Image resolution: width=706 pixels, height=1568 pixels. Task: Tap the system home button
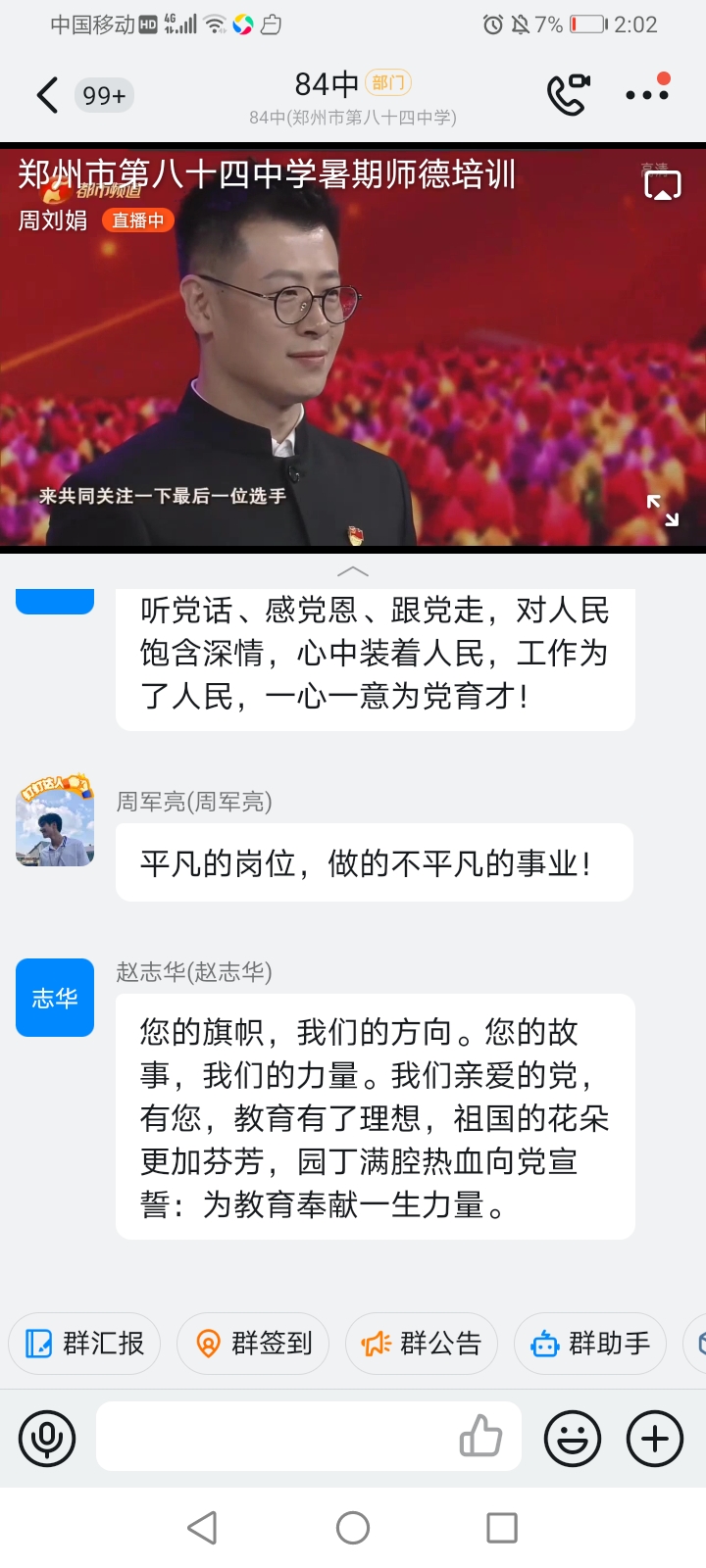pyautogui.click(x=352, y=1527)
